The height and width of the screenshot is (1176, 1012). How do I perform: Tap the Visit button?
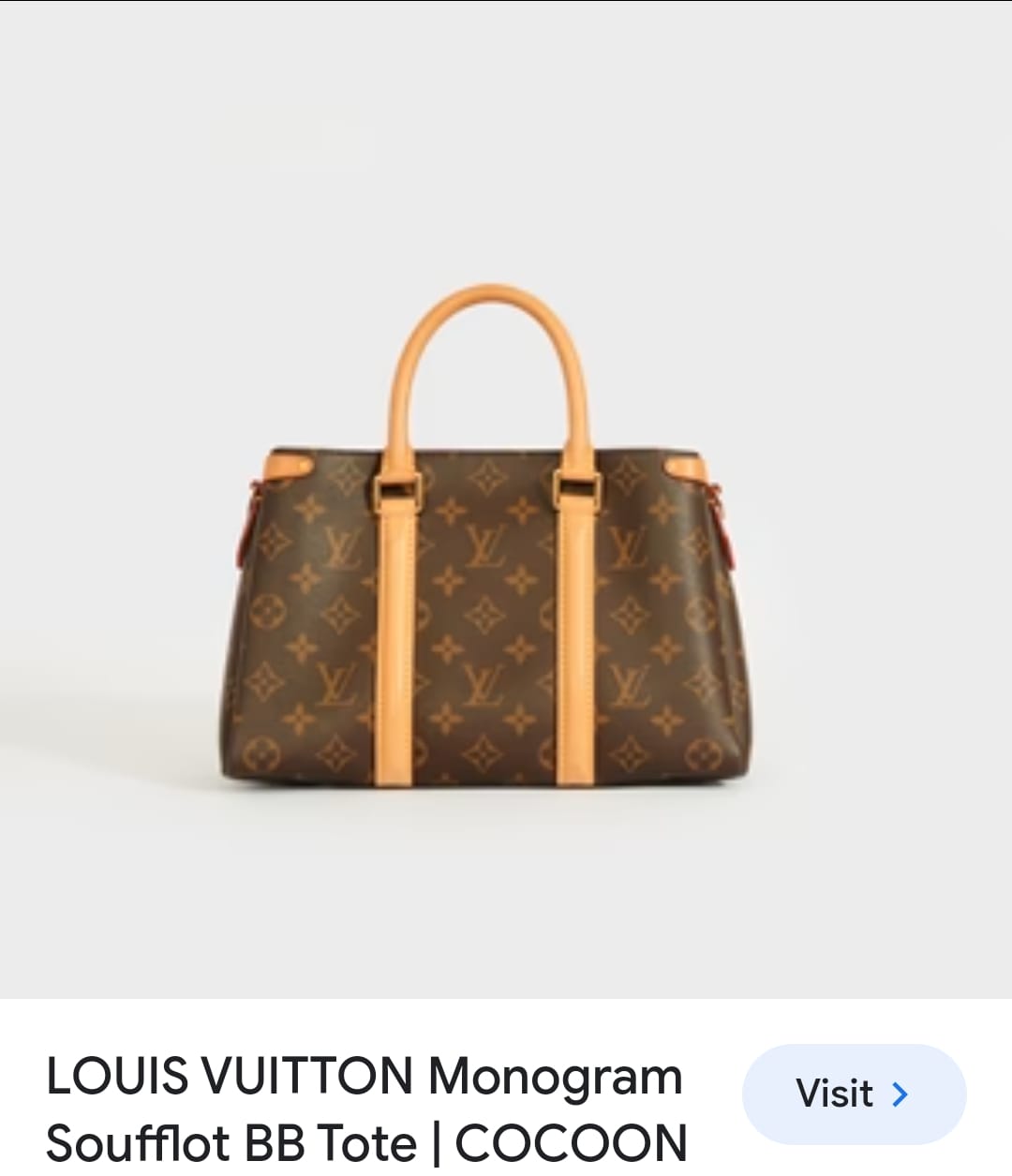point(853,1094)
